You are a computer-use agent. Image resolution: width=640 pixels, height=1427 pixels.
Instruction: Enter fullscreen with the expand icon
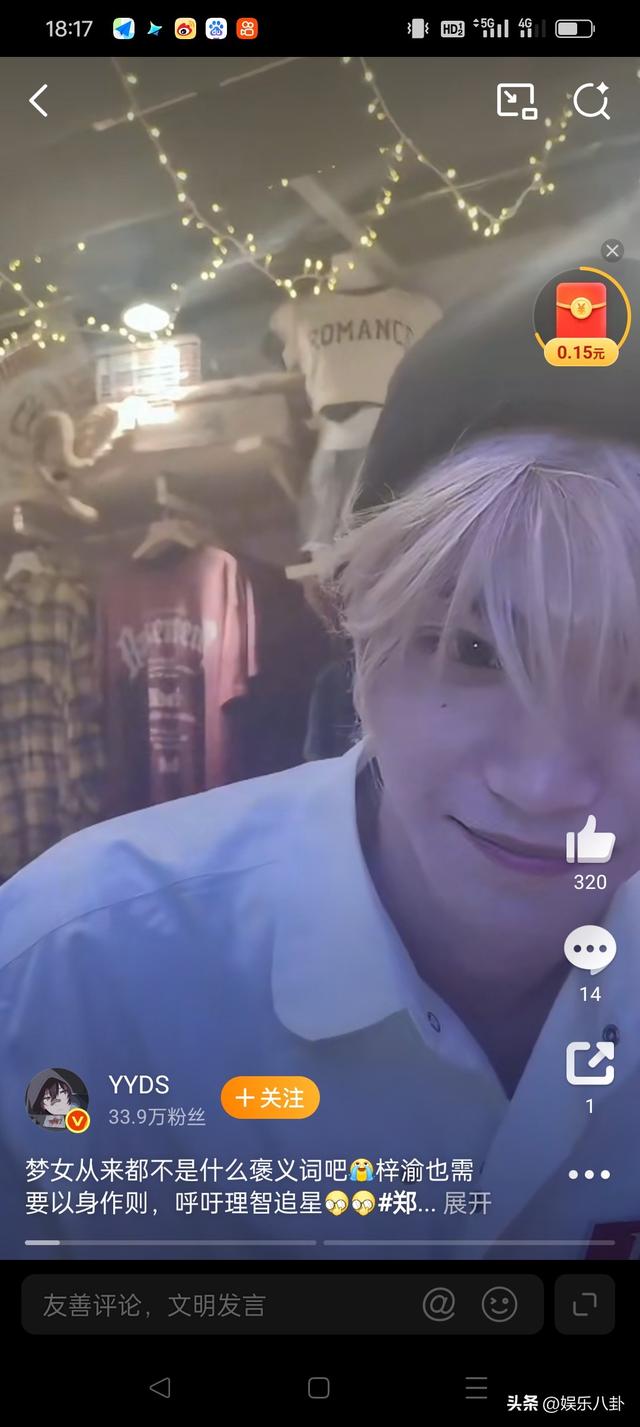tap(584, 1304)
